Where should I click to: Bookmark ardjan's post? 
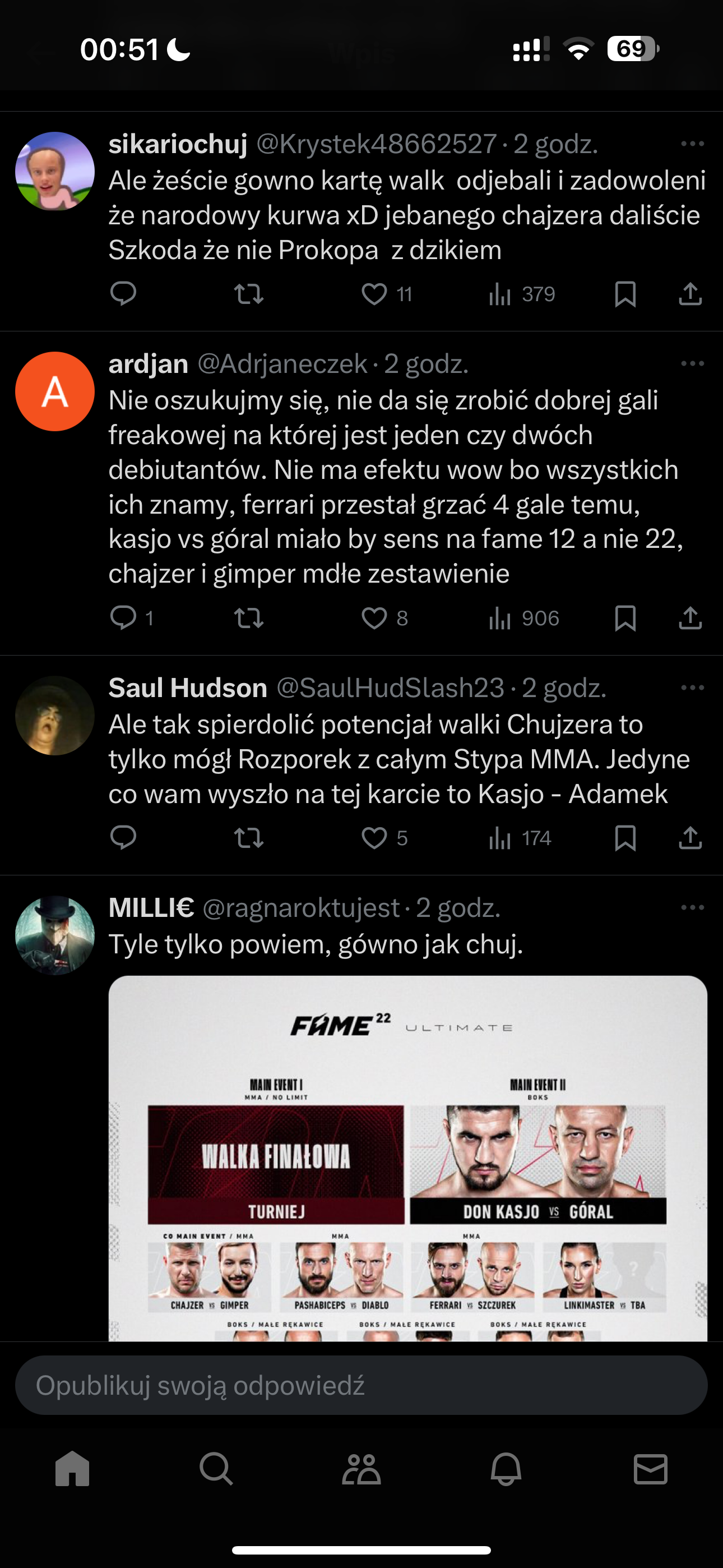tap(625, 618)
